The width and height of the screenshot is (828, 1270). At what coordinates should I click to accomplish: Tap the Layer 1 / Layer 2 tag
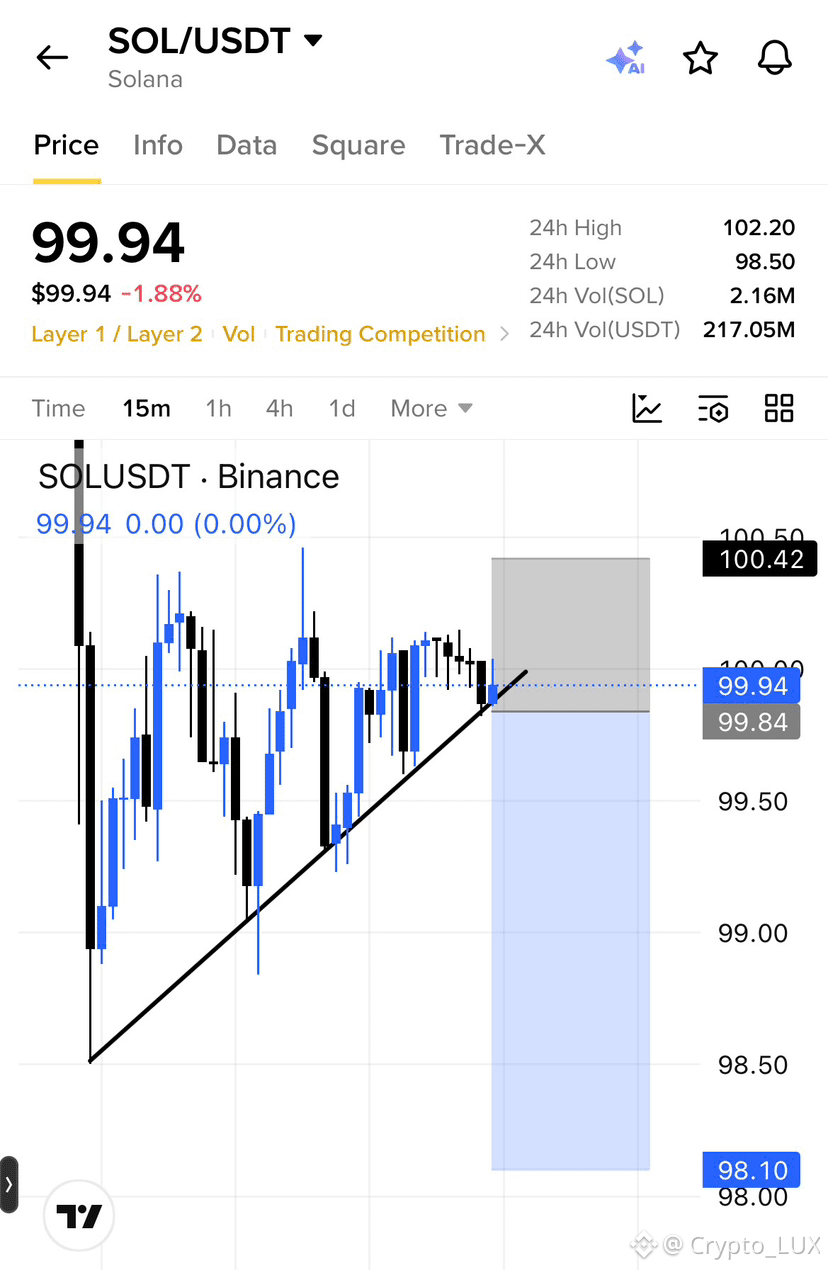click(117, 334)
